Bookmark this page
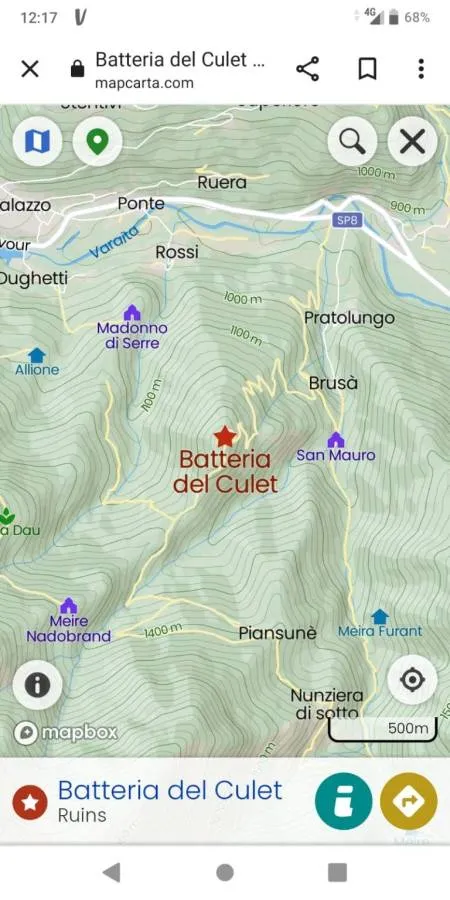Viewport: 450px width, 900px height. coord(367,69)
